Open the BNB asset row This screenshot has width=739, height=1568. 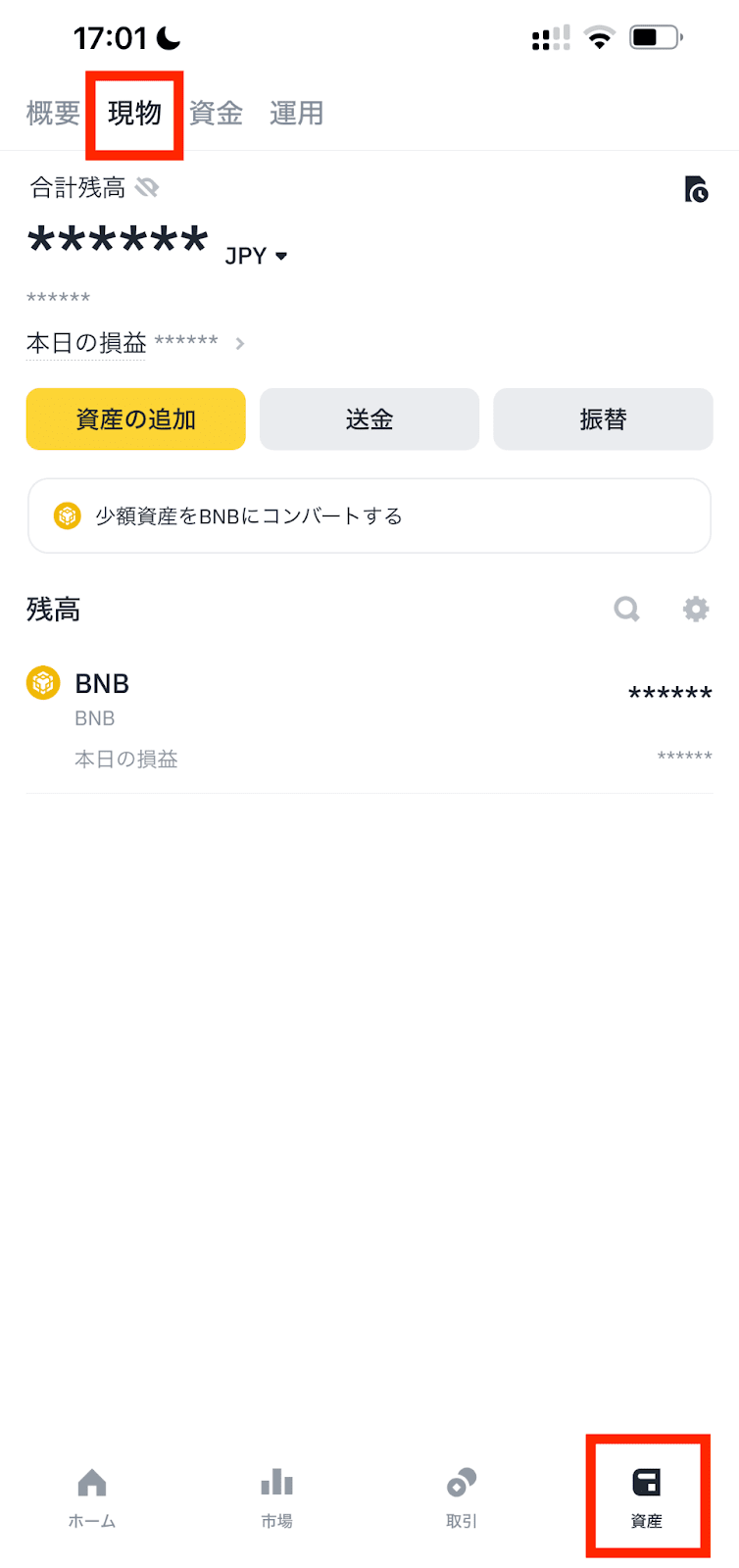[x=369, y=719]
